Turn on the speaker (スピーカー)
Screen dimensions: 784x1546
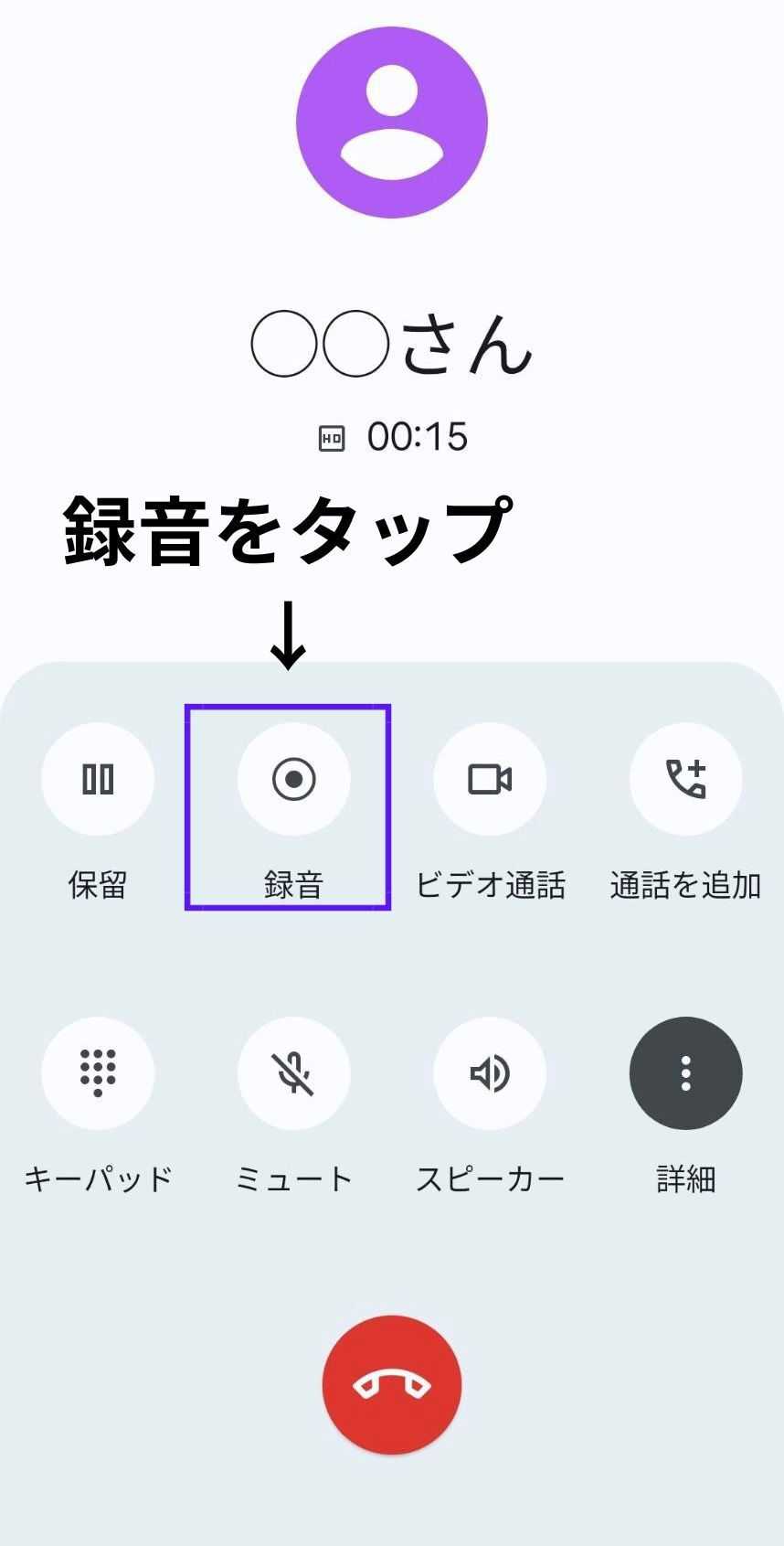(x=490, y=1073)
